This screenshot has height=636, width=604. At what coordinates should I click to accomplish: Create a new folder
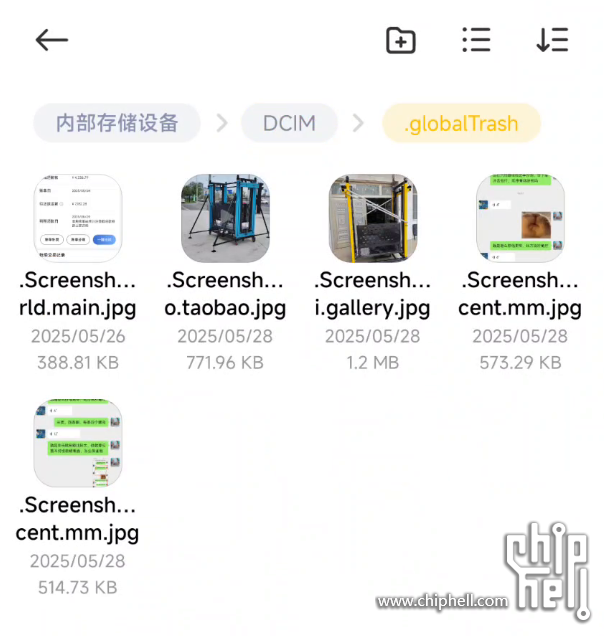tap(401, 40)
